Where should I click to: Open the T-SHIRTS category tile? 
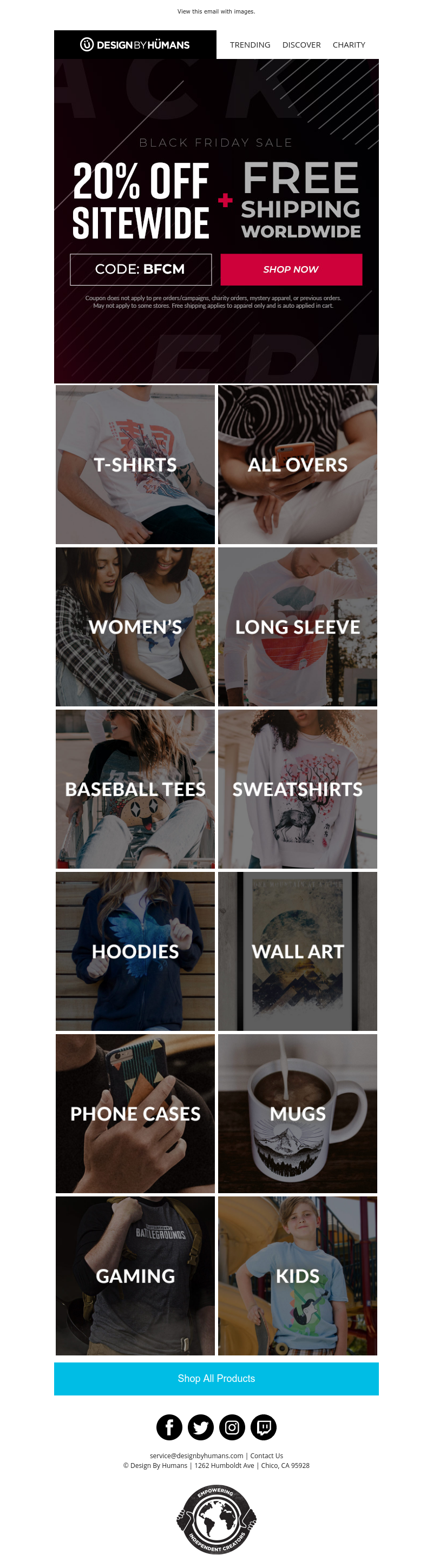135,465
